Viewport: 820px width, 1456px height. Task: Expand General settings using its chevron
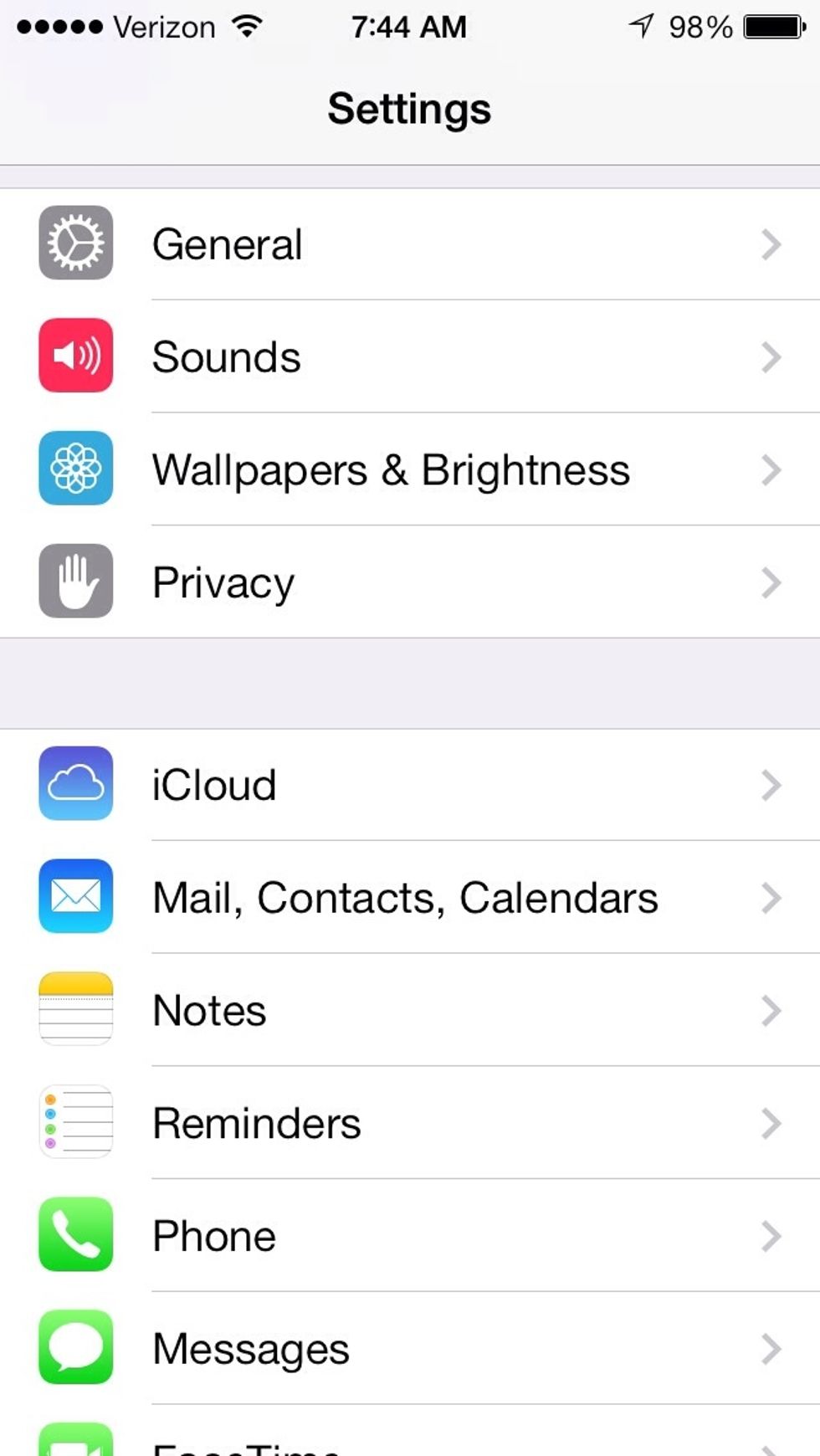(x=771, y=244)
